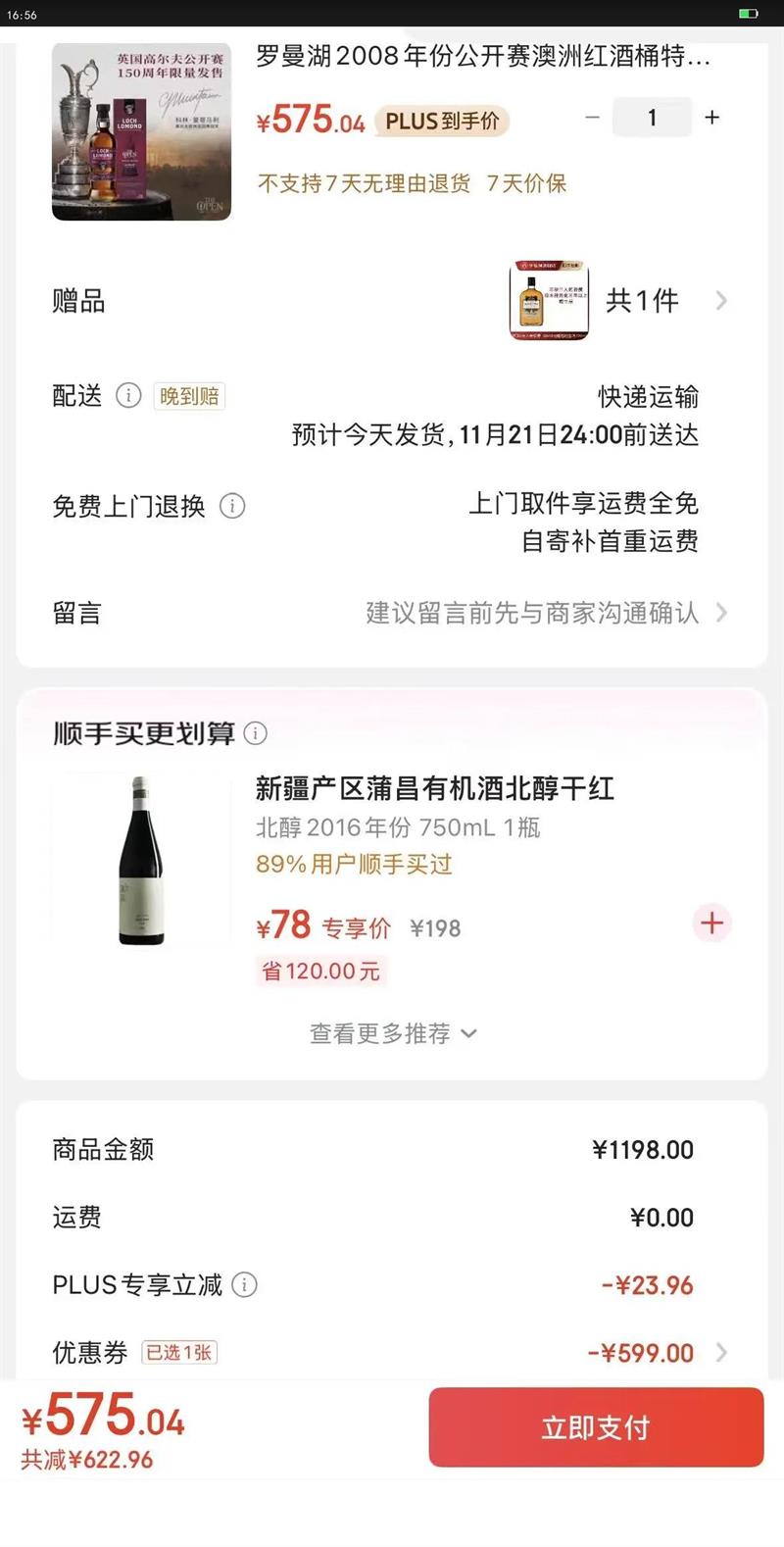The height and width of the screenshot is (1547, 784).
Task: Edit the quantity field showing 1
Action: (652, 118)
